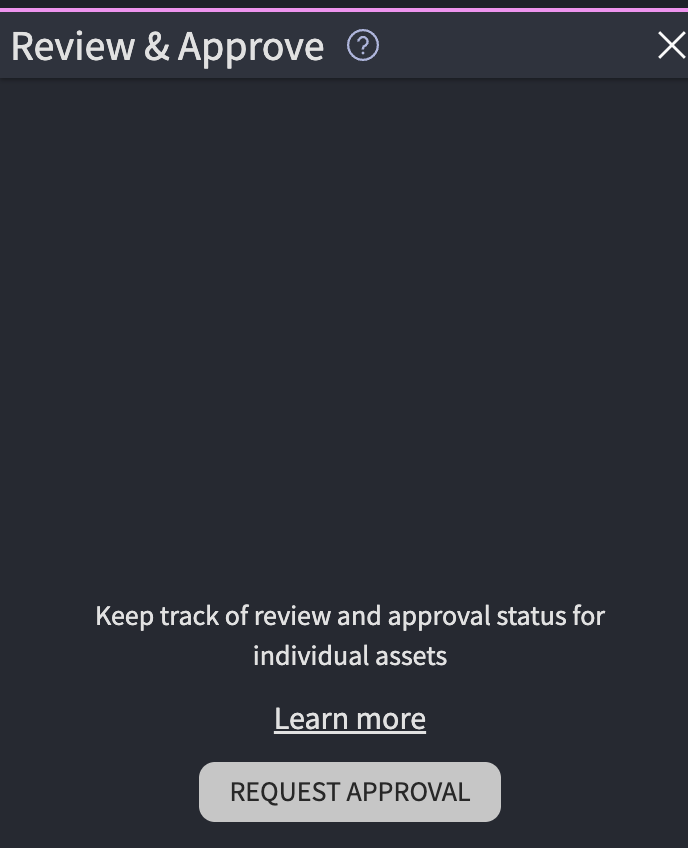
Task: Open the Learn more link
Action: [350, 718]
